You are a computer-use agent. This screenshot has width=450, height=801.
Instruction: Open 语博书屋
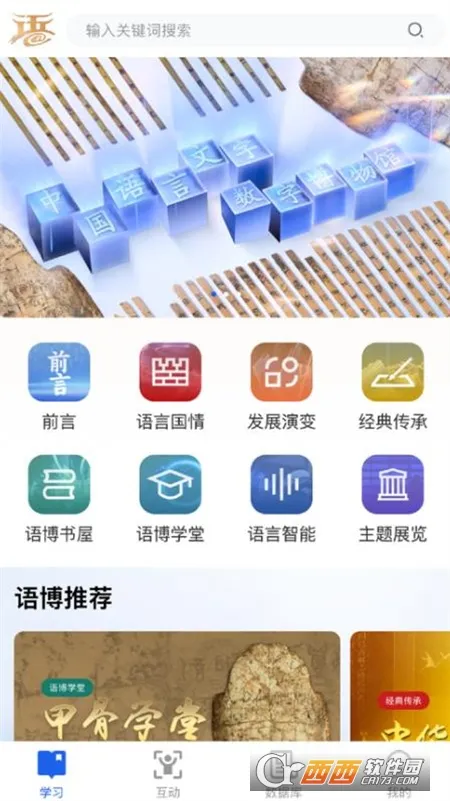59,499
